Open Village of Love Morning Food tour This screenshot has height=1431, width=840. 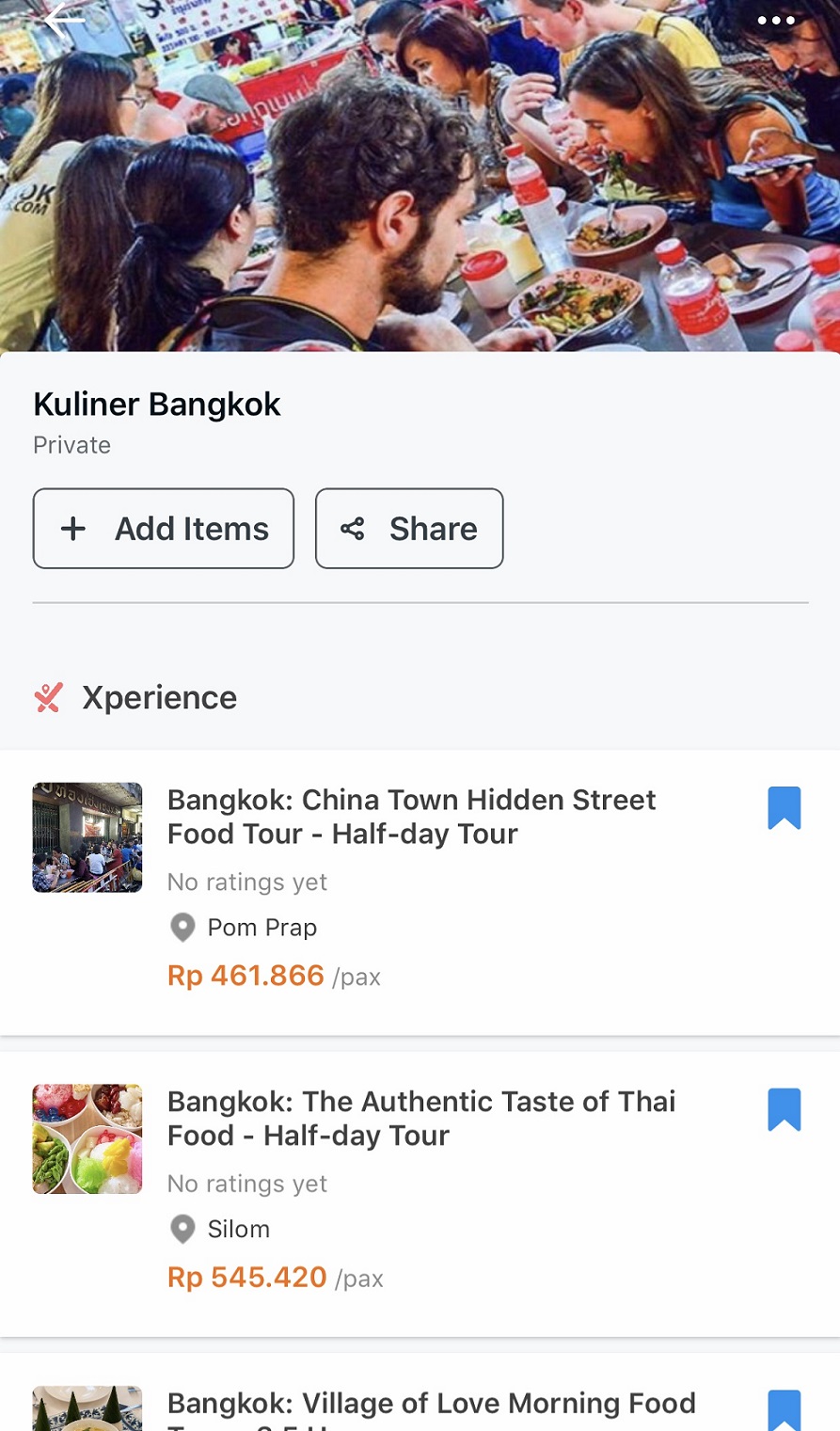431,1406
